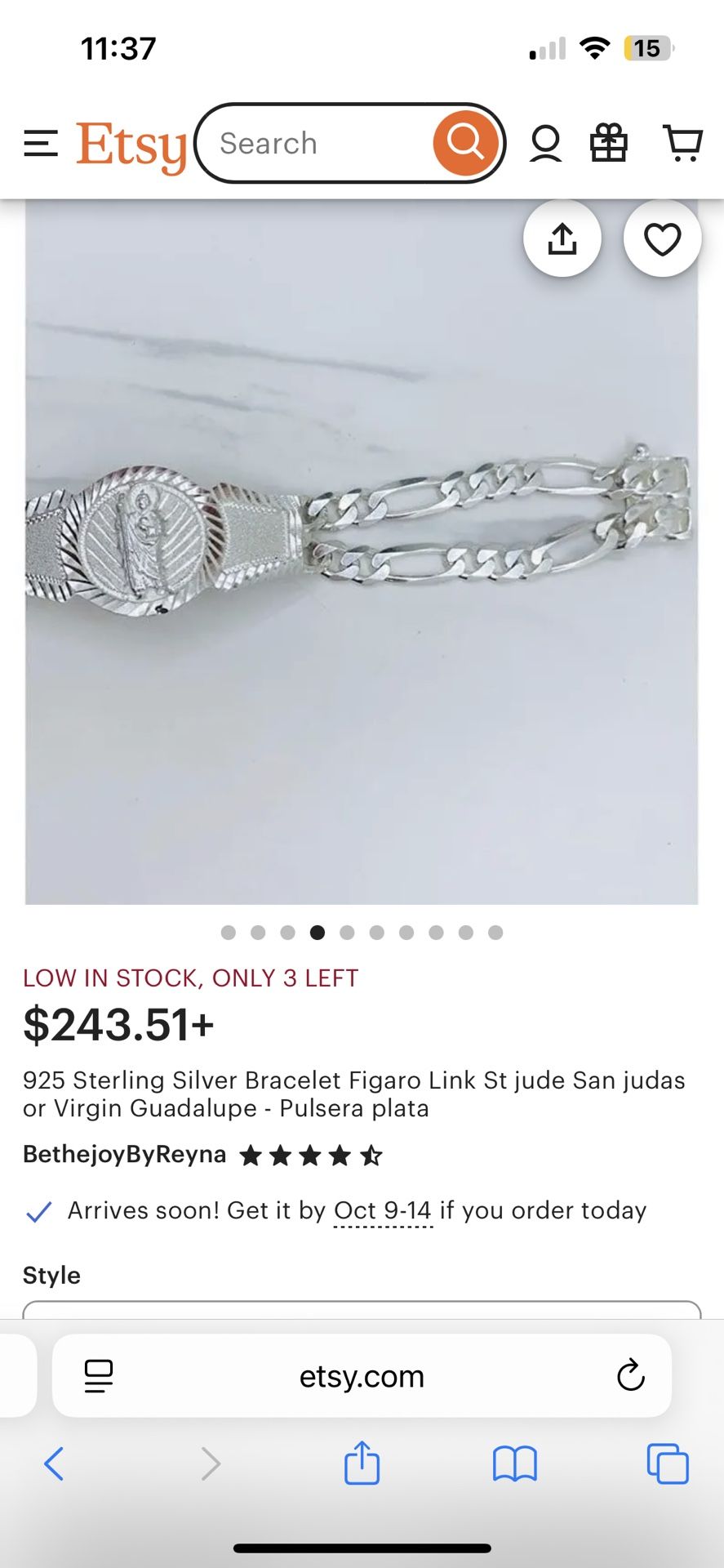
Task: Open the Etsy hamburger menu
Action: click(41, 144)
